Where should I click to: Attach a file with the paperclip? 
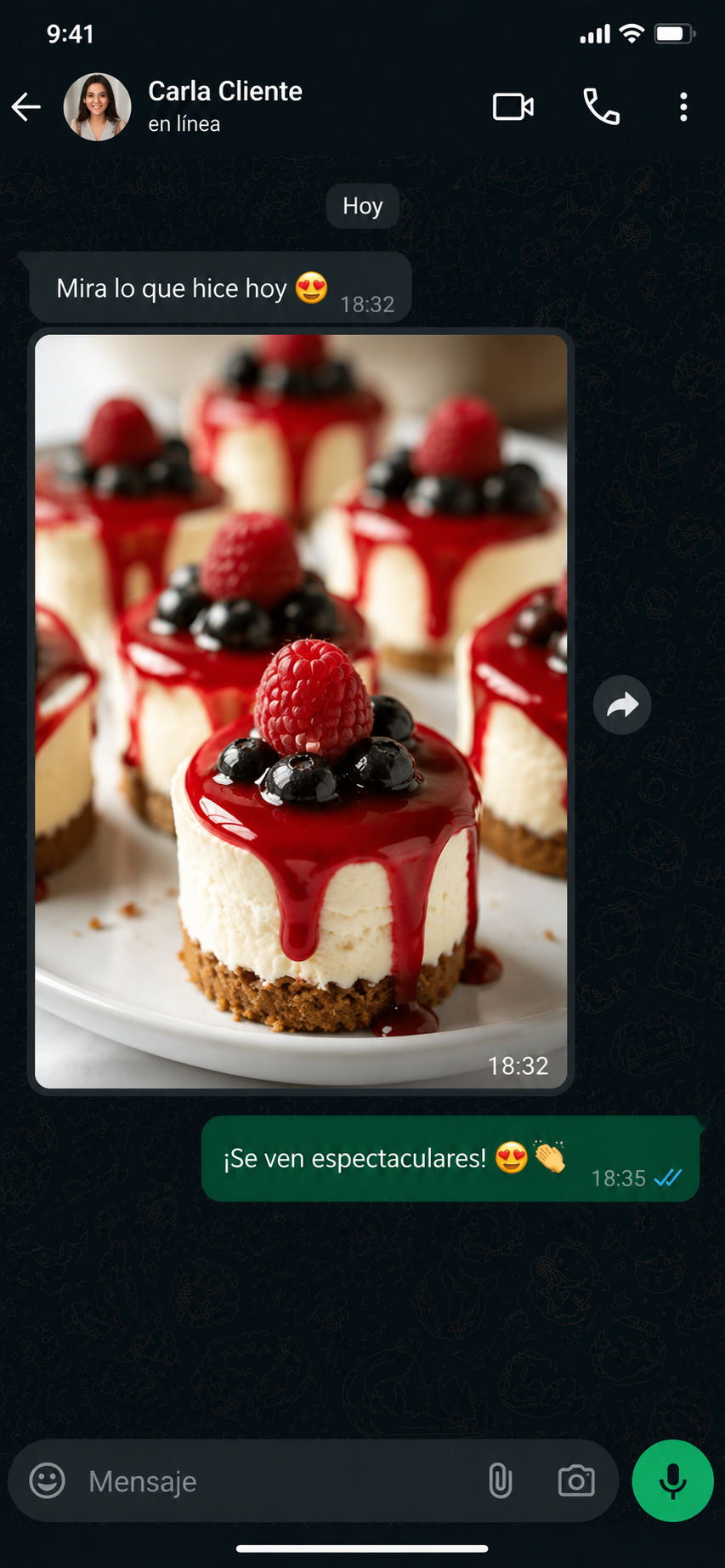(501, 1480)
